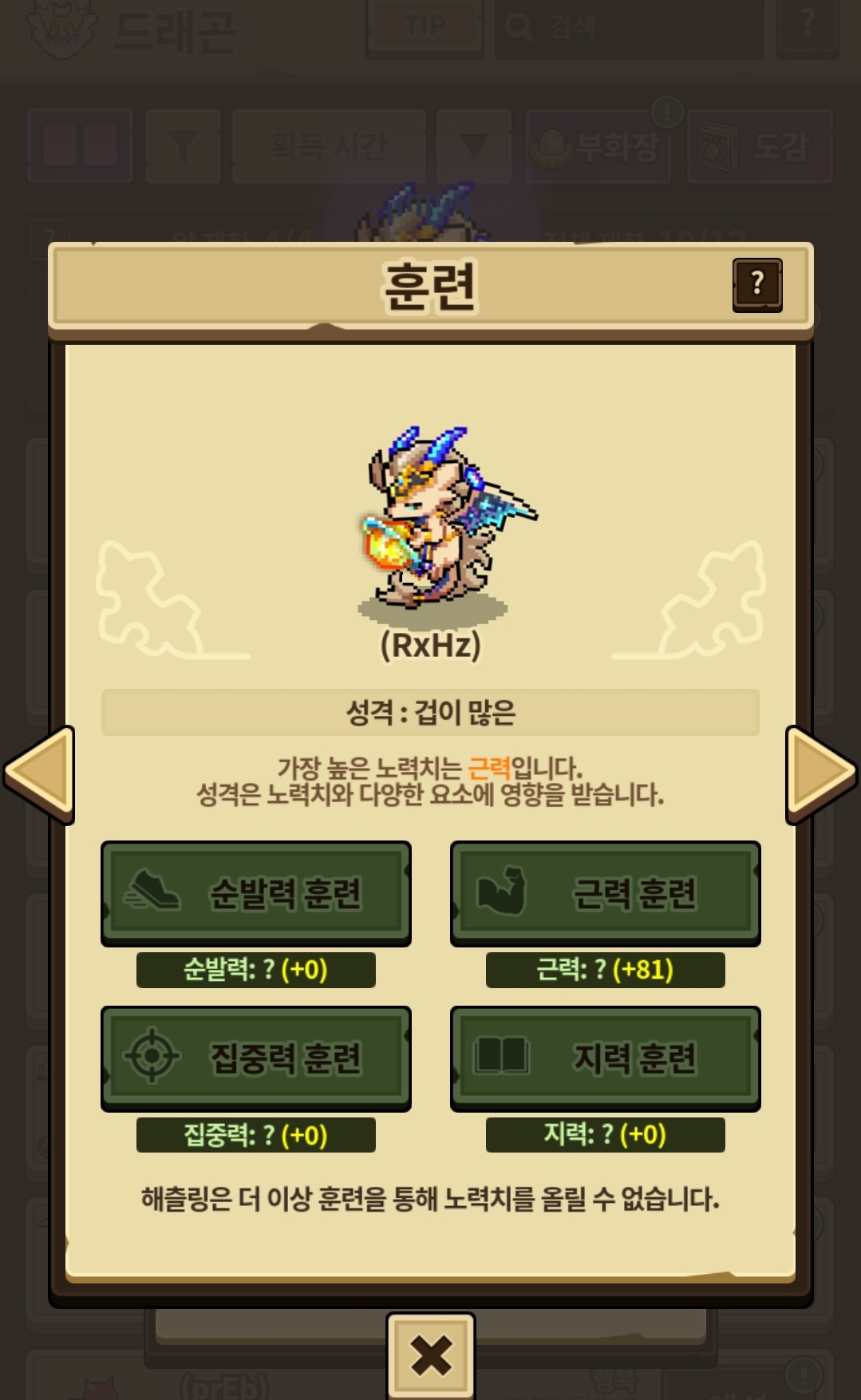Start 지력 훈련 training
Image resolution: width=861 pixels, height=1400 pixels.
coord(605,1058)
